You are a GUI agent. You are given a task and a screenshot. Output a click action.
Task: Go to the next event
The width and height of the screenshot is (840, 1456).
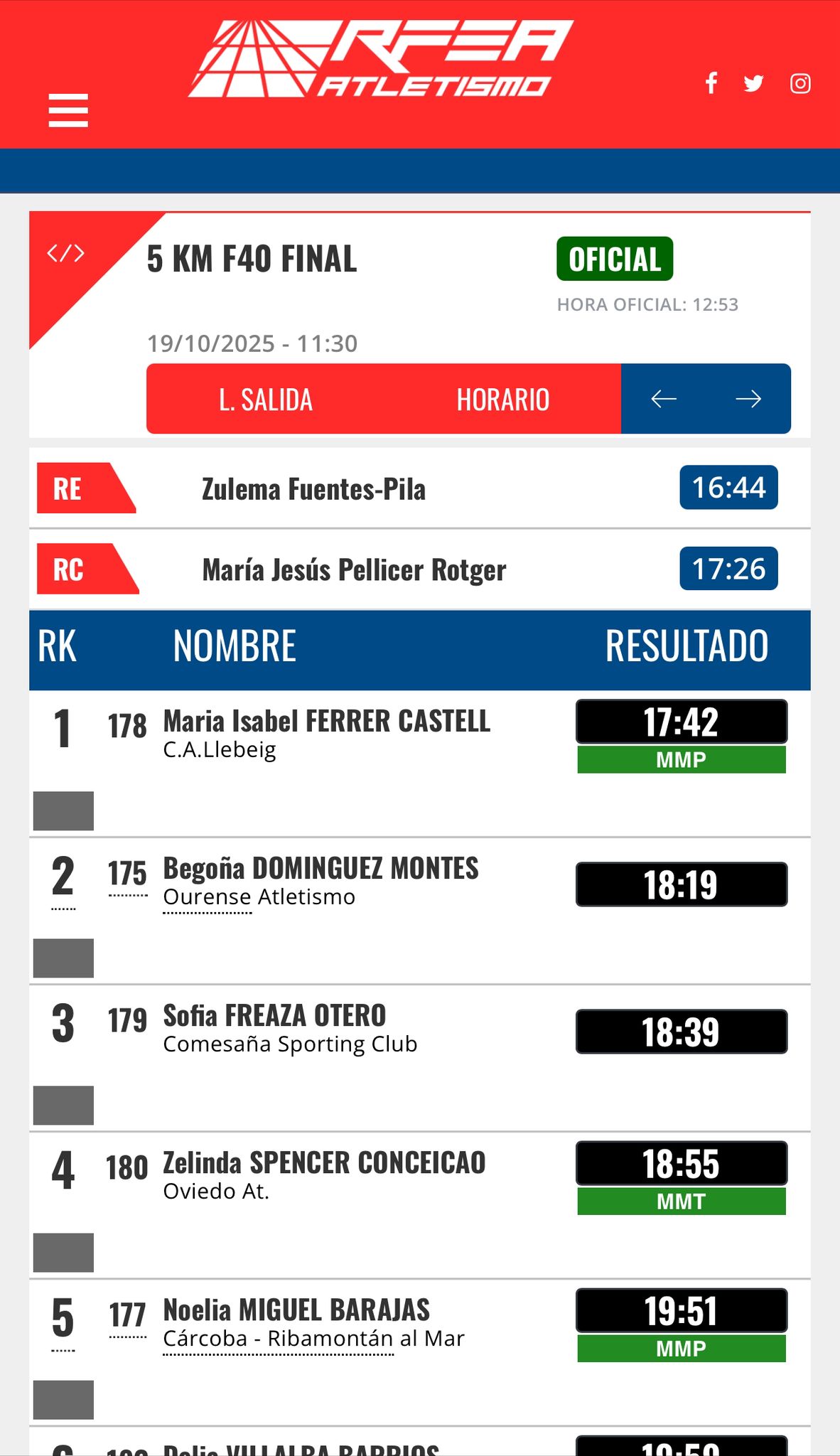[748, 400]
